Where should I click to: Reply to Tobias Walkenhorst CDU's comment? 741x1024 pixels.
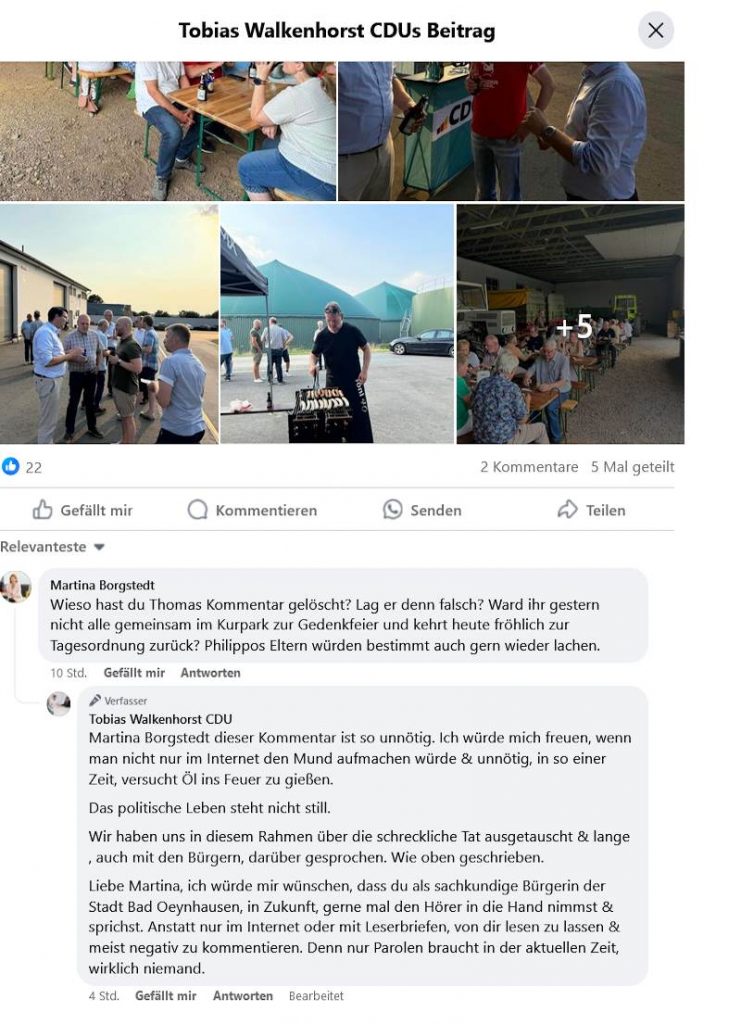coord(242,996)
